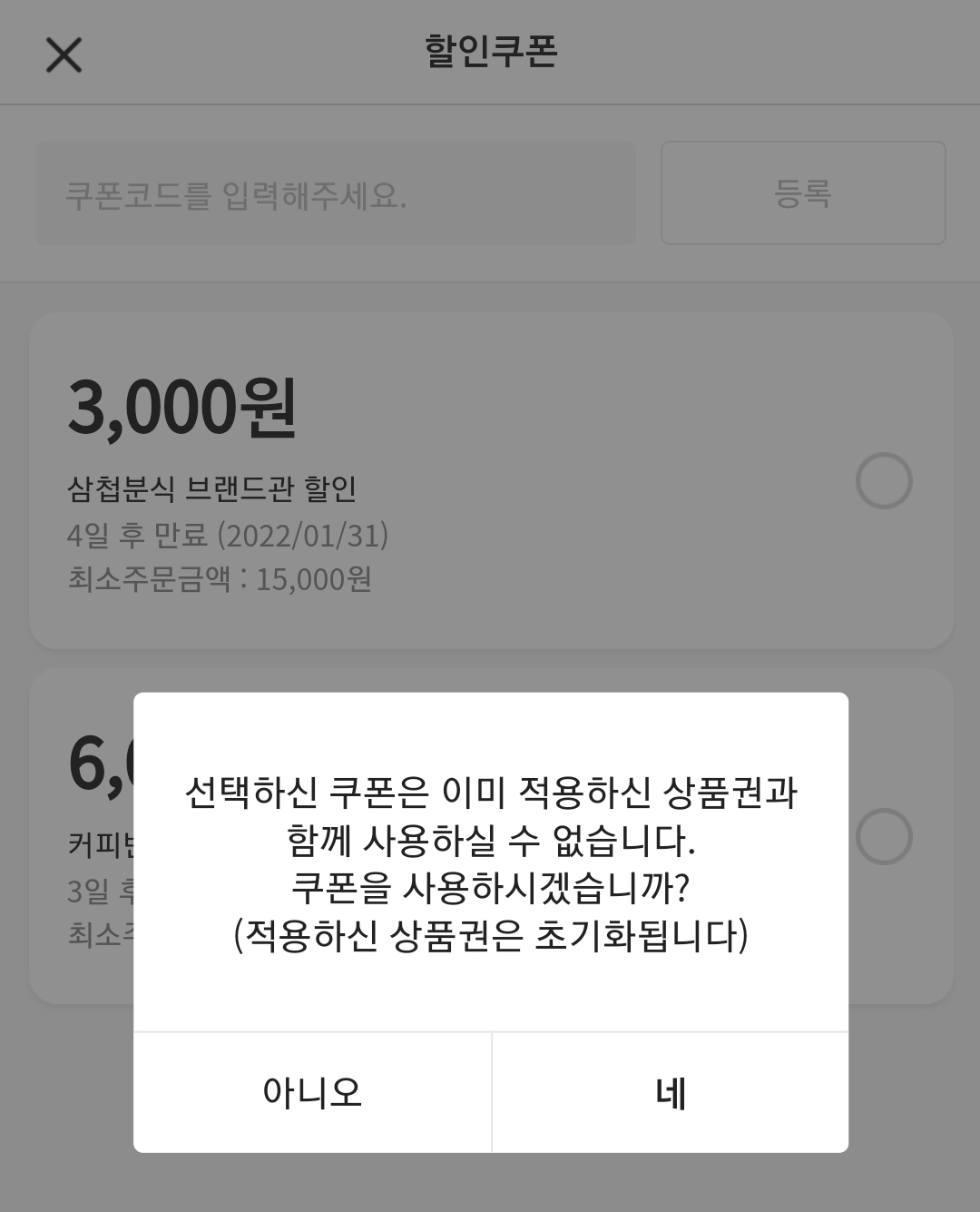Close the 할인쿠폰 screen
The height and width of the screenshot is (1212, 980).
[x=64, y=55]
